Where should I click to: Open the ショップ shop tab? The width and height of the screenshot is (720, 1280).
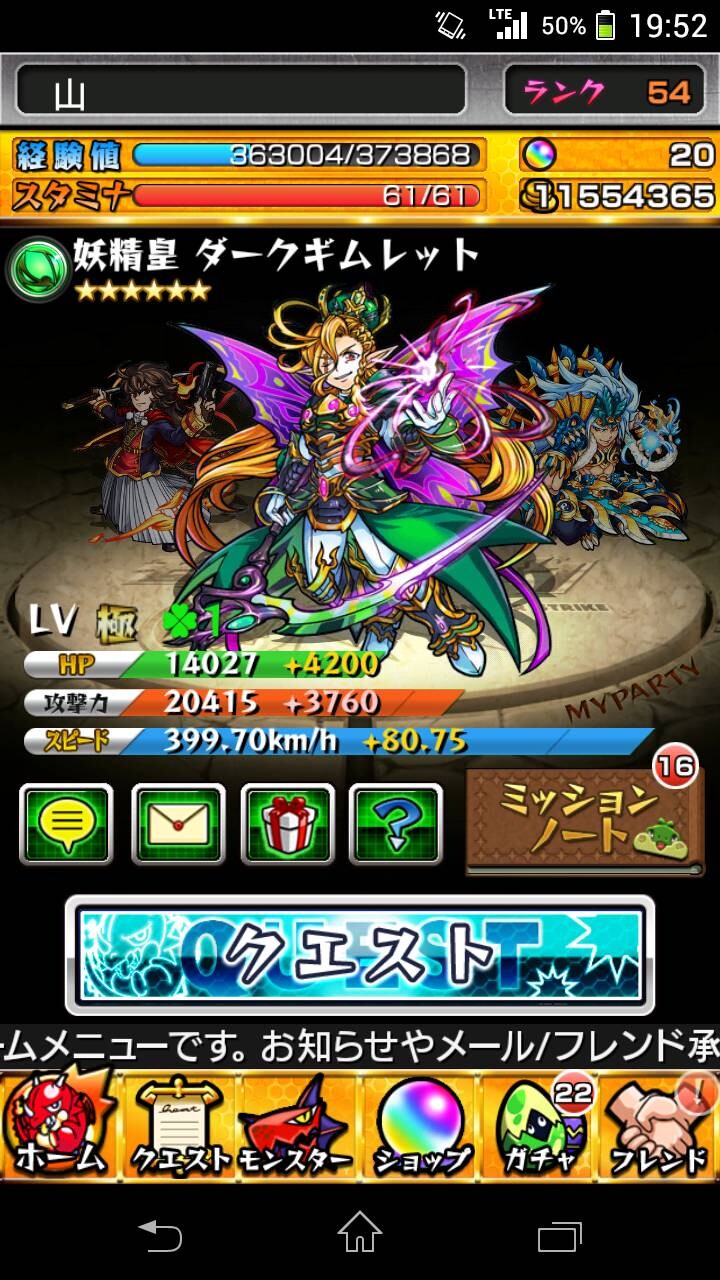419,1125
